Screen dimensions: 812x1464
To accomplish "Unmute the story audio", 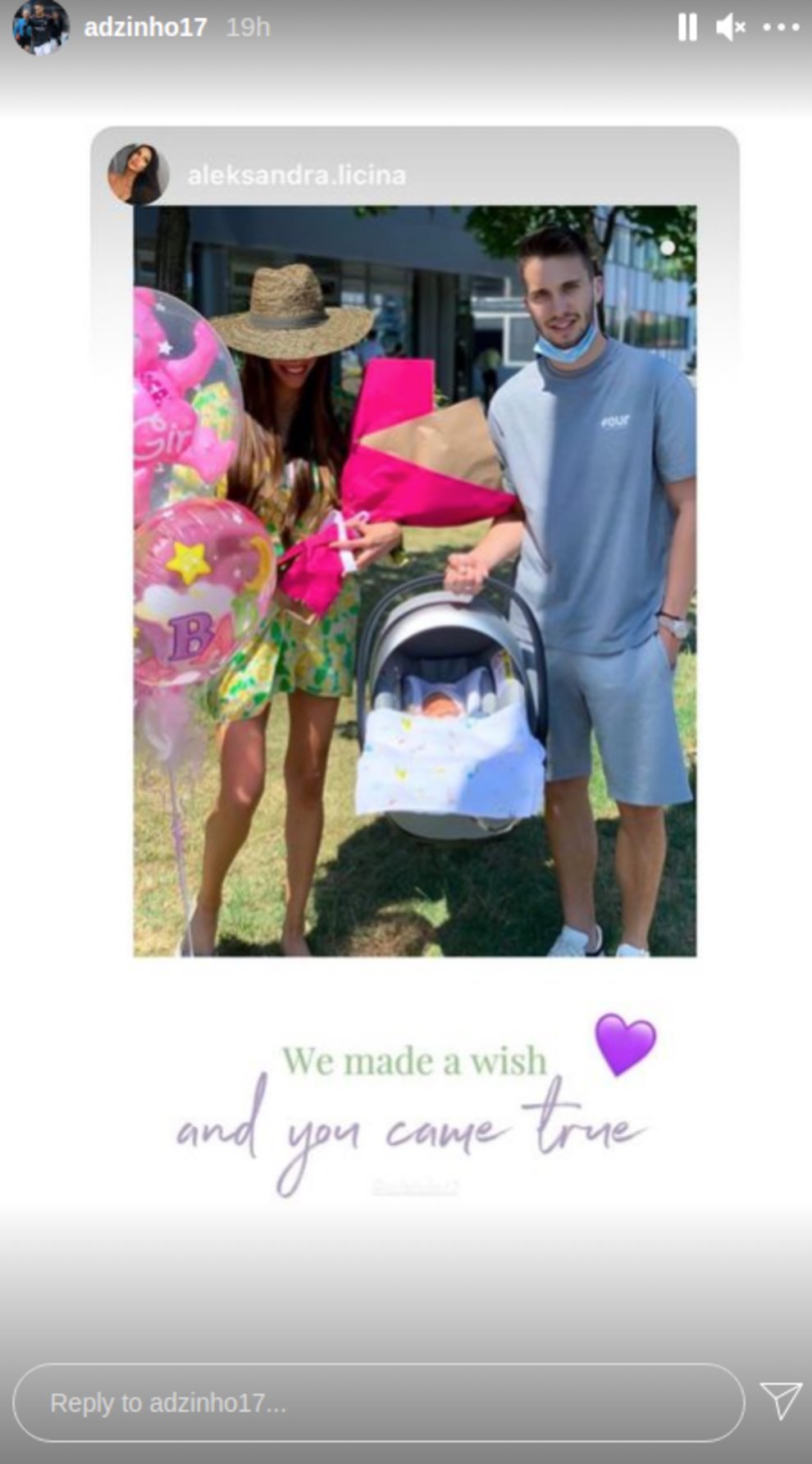I will [x=730, y=28].
